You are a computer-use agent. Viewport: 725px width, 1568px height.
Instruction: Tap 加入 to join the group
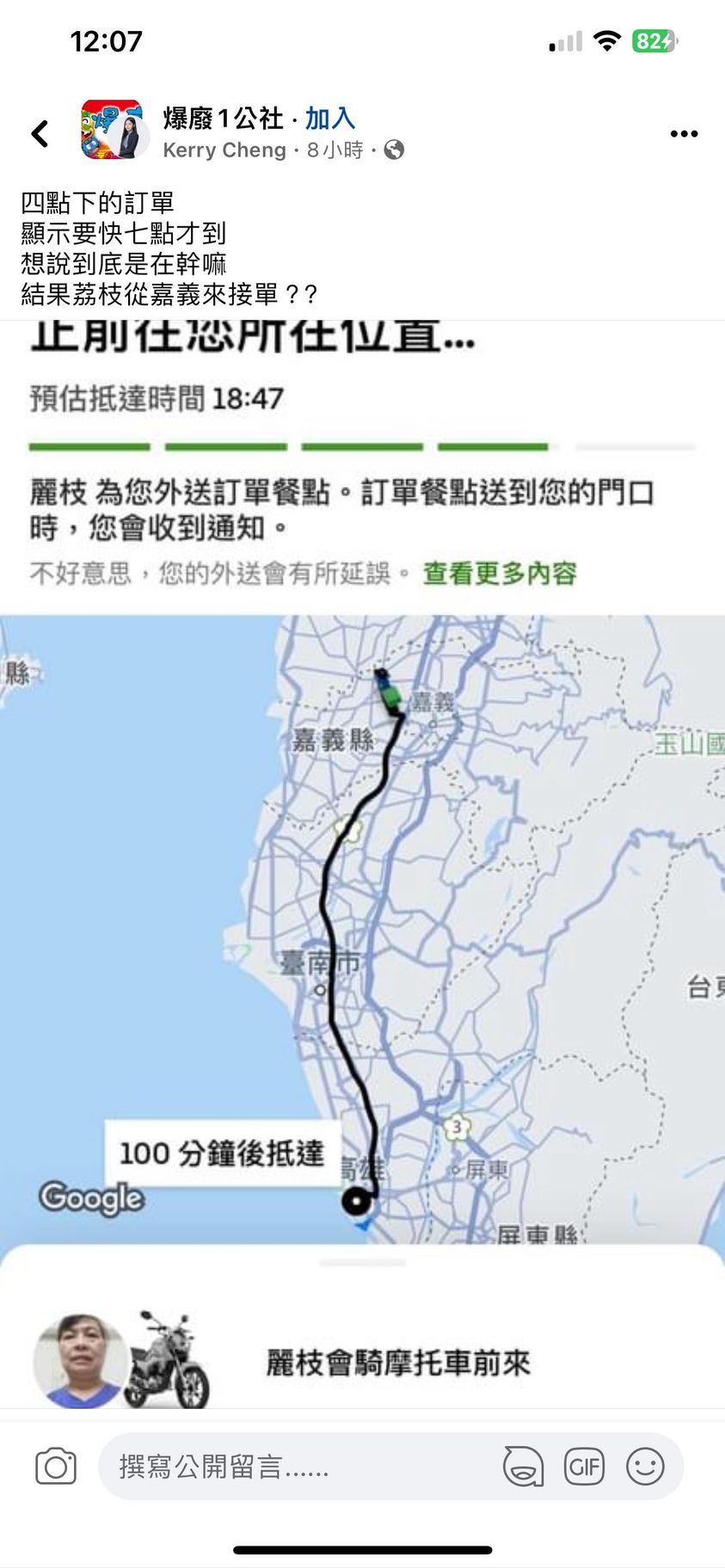329,118
